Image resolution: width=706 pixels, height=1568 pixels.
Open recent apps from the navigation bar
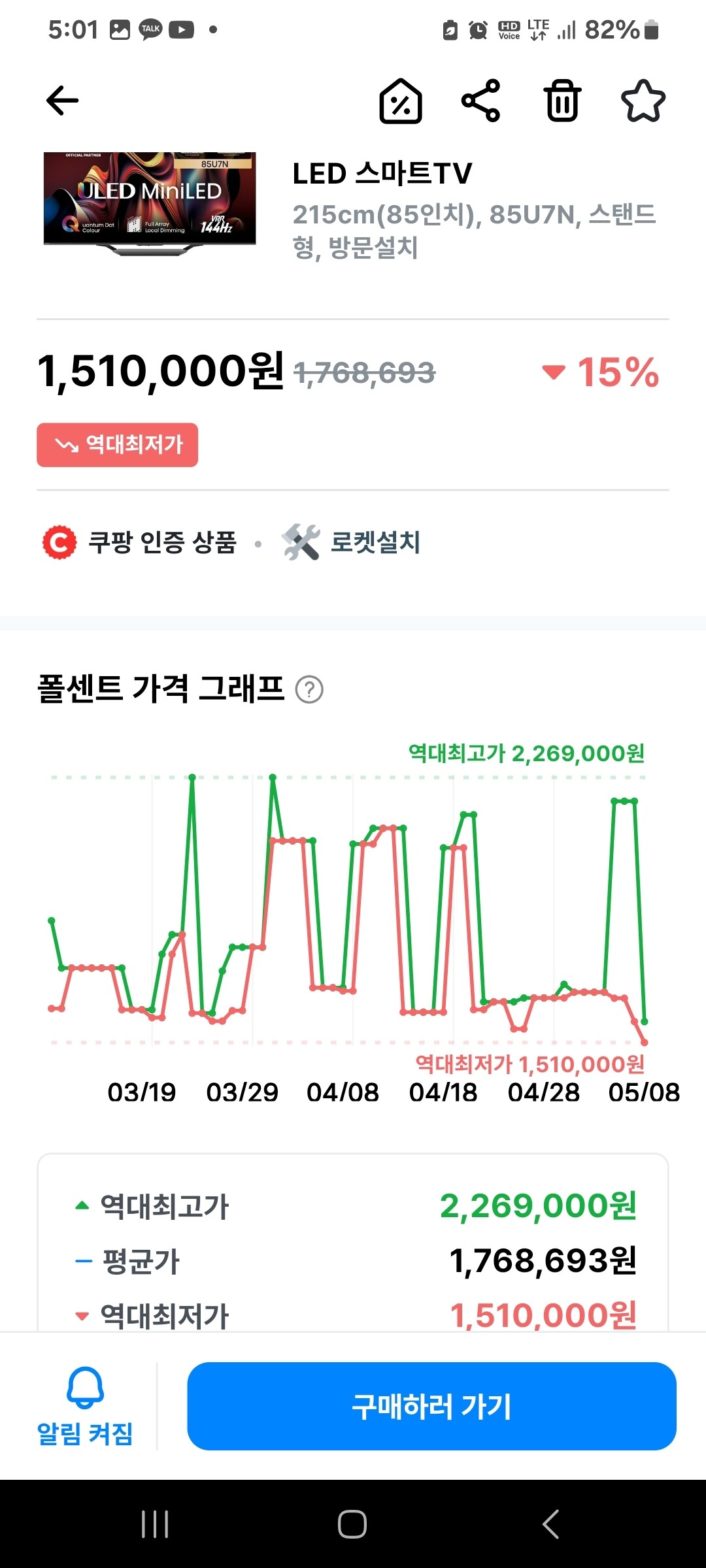[x=156, y=1524]
